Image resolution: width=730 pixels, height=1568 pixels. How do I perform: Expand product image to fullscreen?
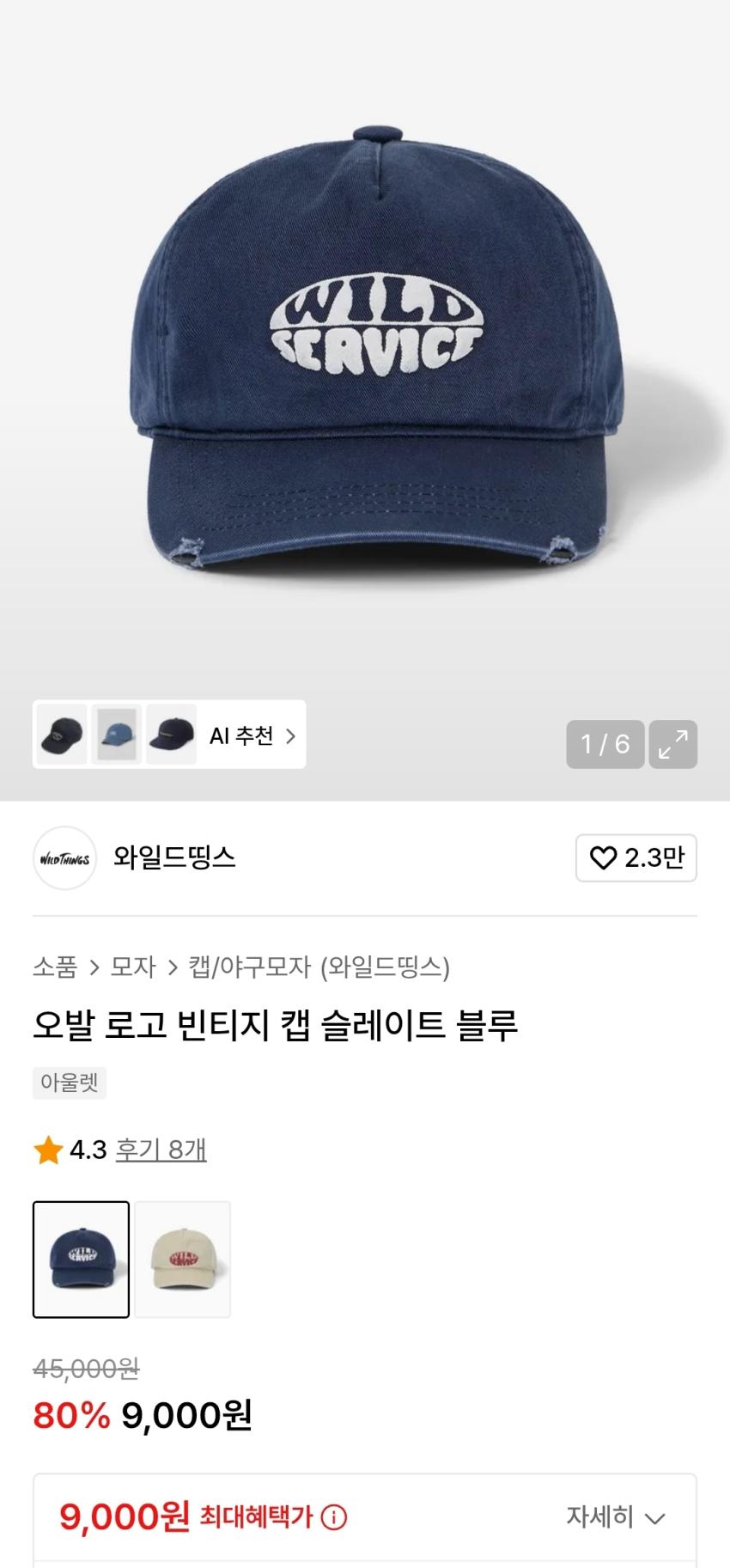[672, 744]
